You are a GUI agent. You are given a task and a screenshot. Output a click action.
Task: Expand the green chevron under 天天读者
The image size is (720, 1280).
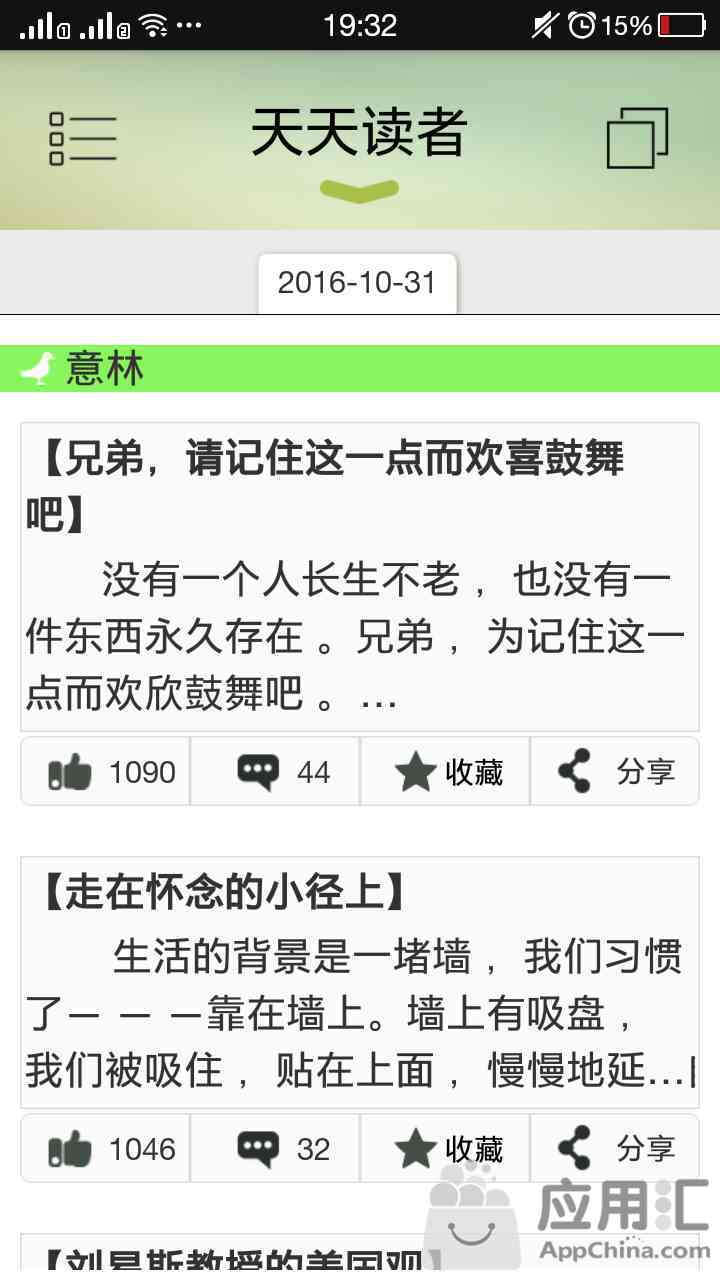(x=359, y=190)
